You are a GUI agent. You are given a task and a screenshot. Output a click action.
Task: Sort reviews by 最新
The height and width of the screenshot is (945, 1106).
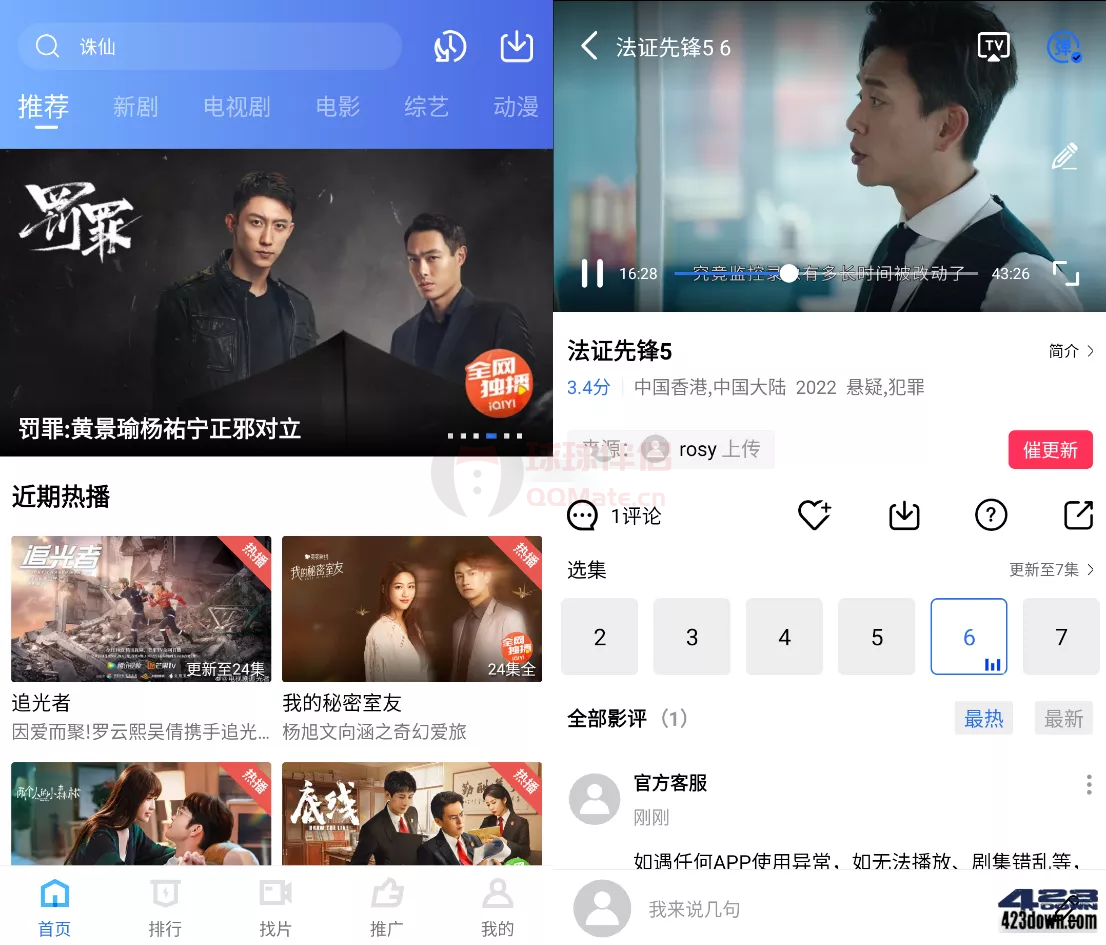coord(1063,718)
